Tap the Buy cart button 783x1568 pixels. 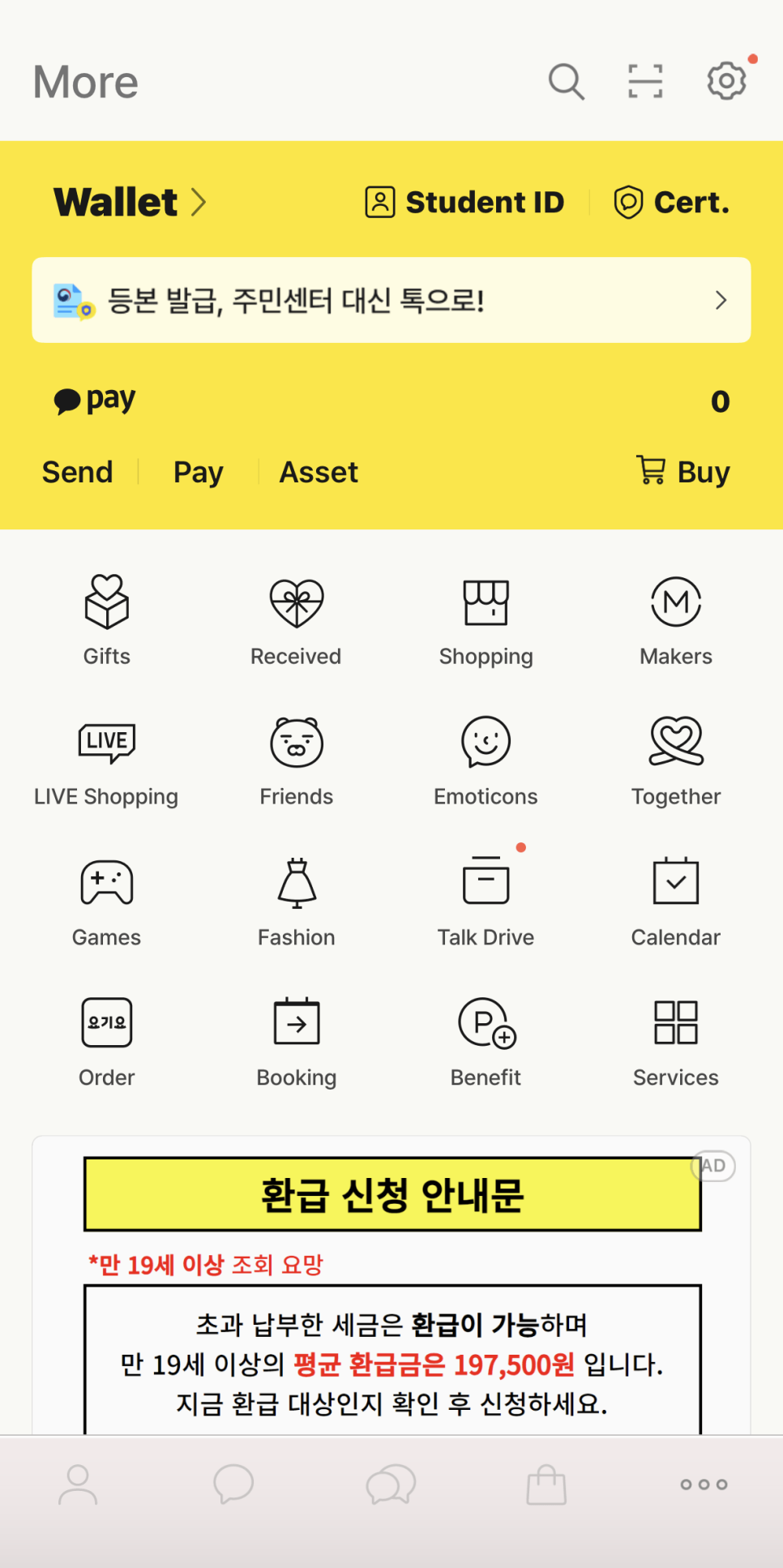pyautogui.click(x=683, y=471)
